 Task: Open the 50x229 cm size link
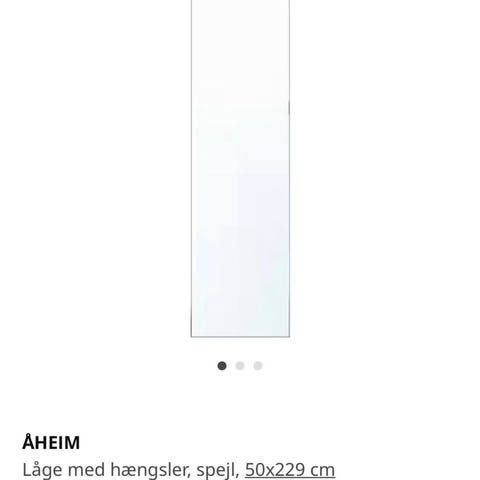pos(290,470)
